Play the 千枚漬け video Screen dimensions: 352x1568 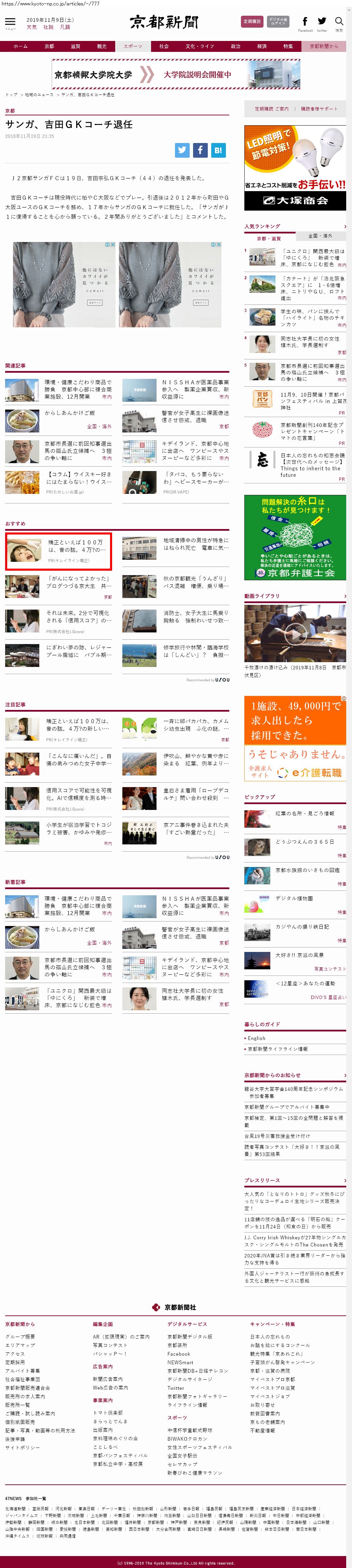pyautogui.click(x=295, y=633)
